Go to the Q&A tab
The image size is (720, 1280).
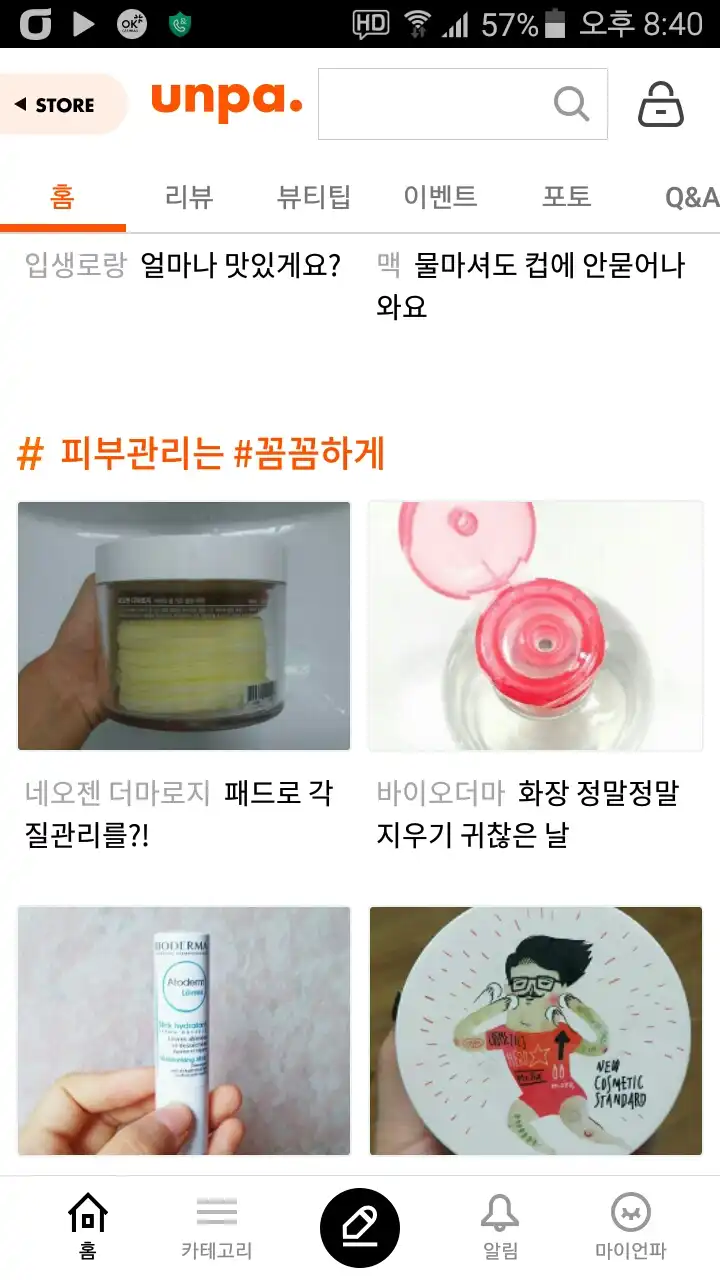pyautogui.click(x=691, y=197)
